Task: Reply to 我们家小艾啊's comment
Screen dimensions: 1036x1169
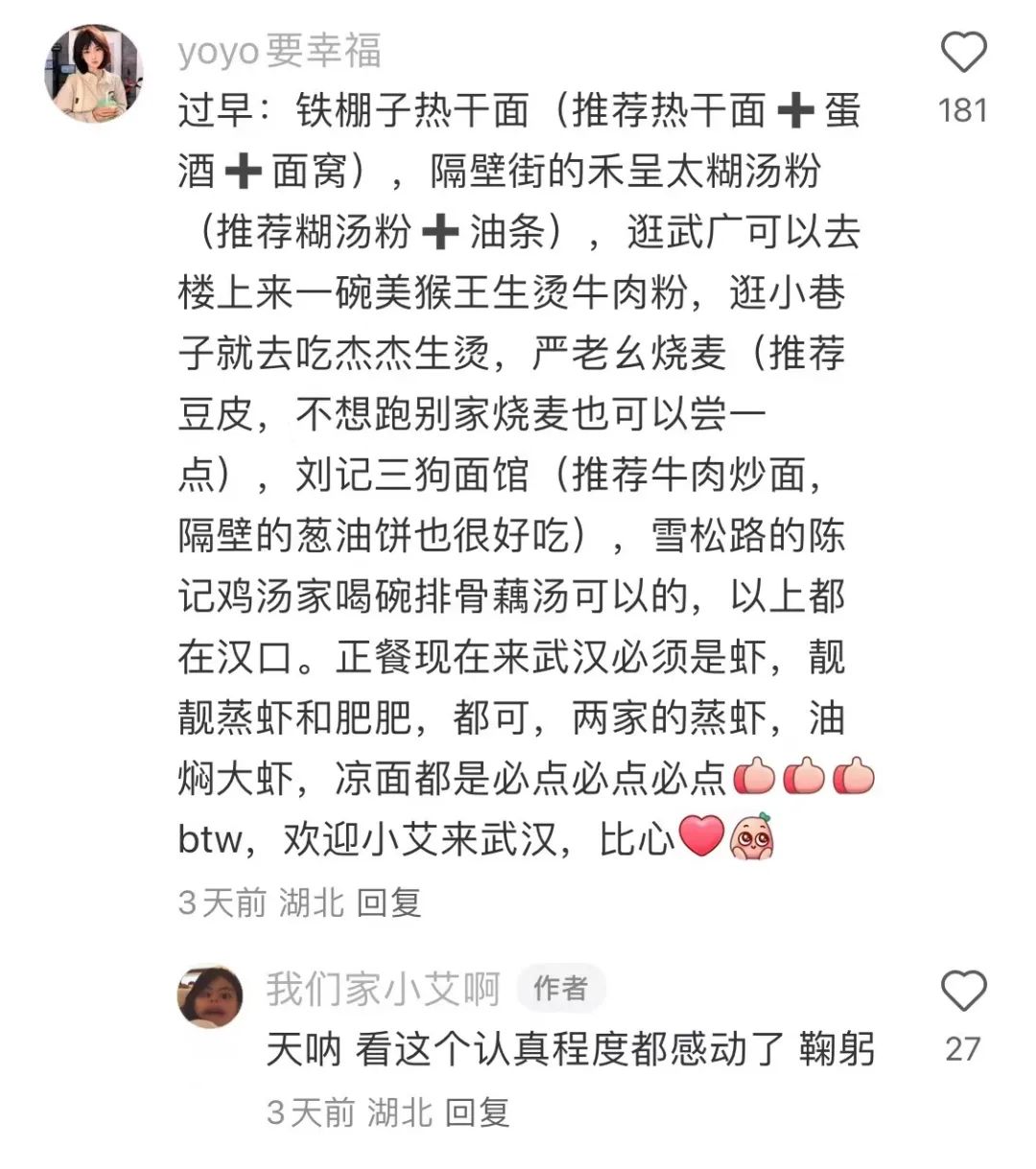Action: (x=477, y=1112)
